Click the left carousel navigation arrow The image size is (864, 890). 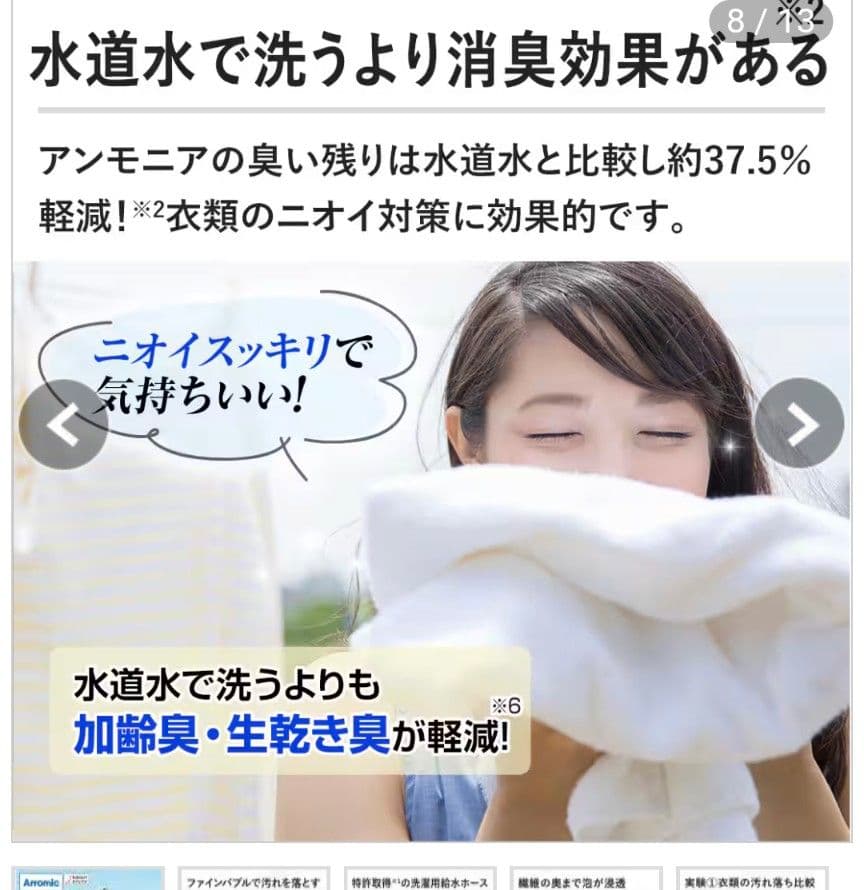(66, 423)
